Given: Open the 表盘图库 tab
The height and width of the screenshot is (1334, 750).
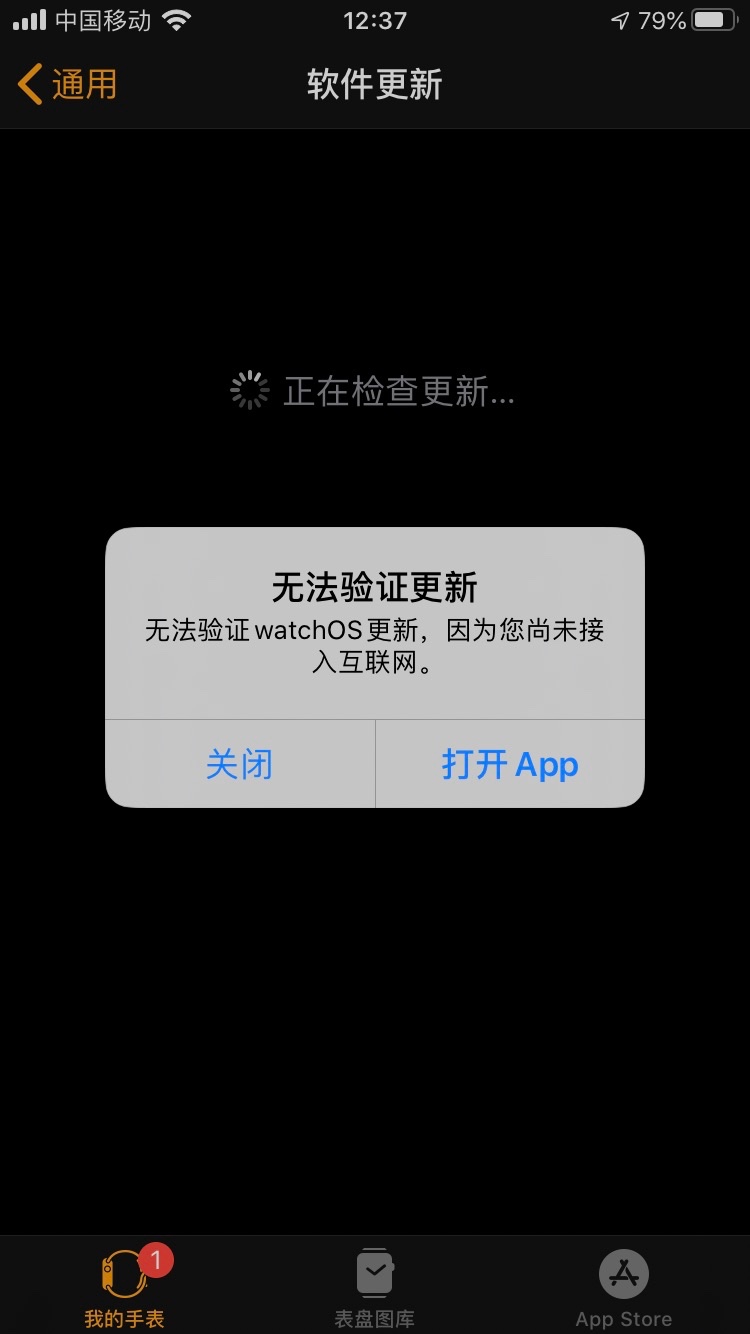Looking at the screenshot, I should point(375,1287).
